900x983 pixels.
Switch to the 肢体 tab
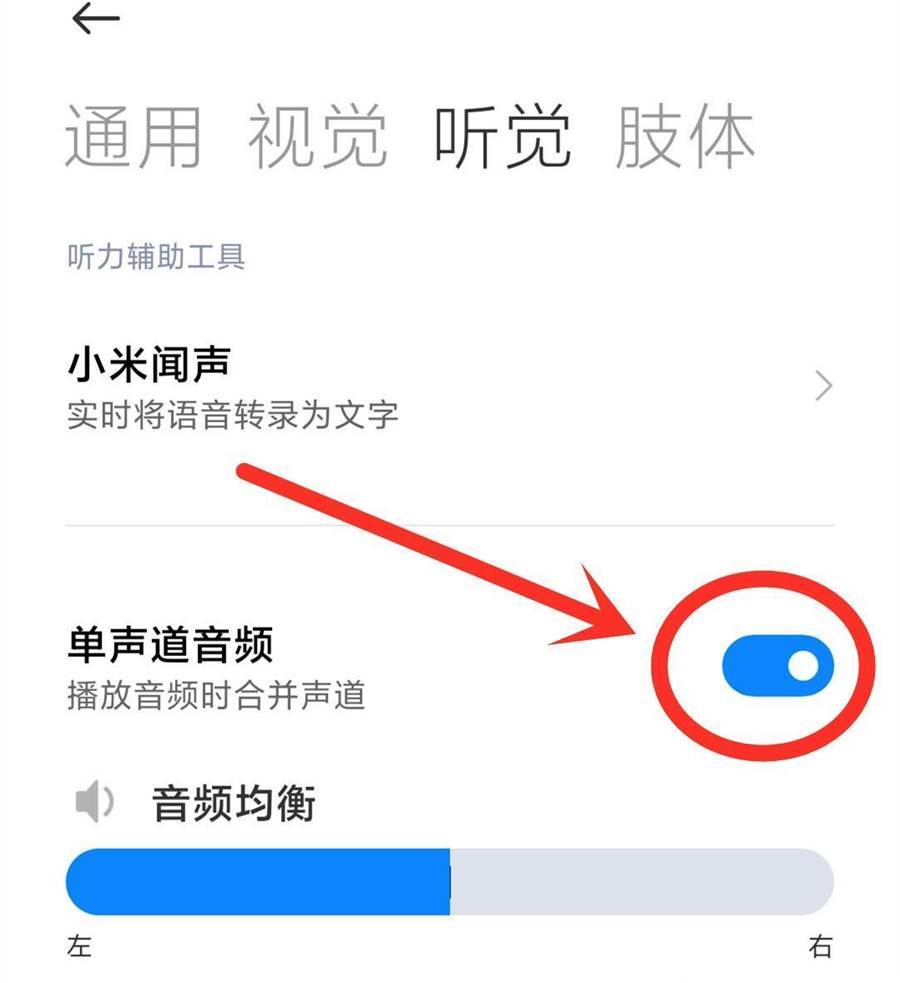point(685,136)
